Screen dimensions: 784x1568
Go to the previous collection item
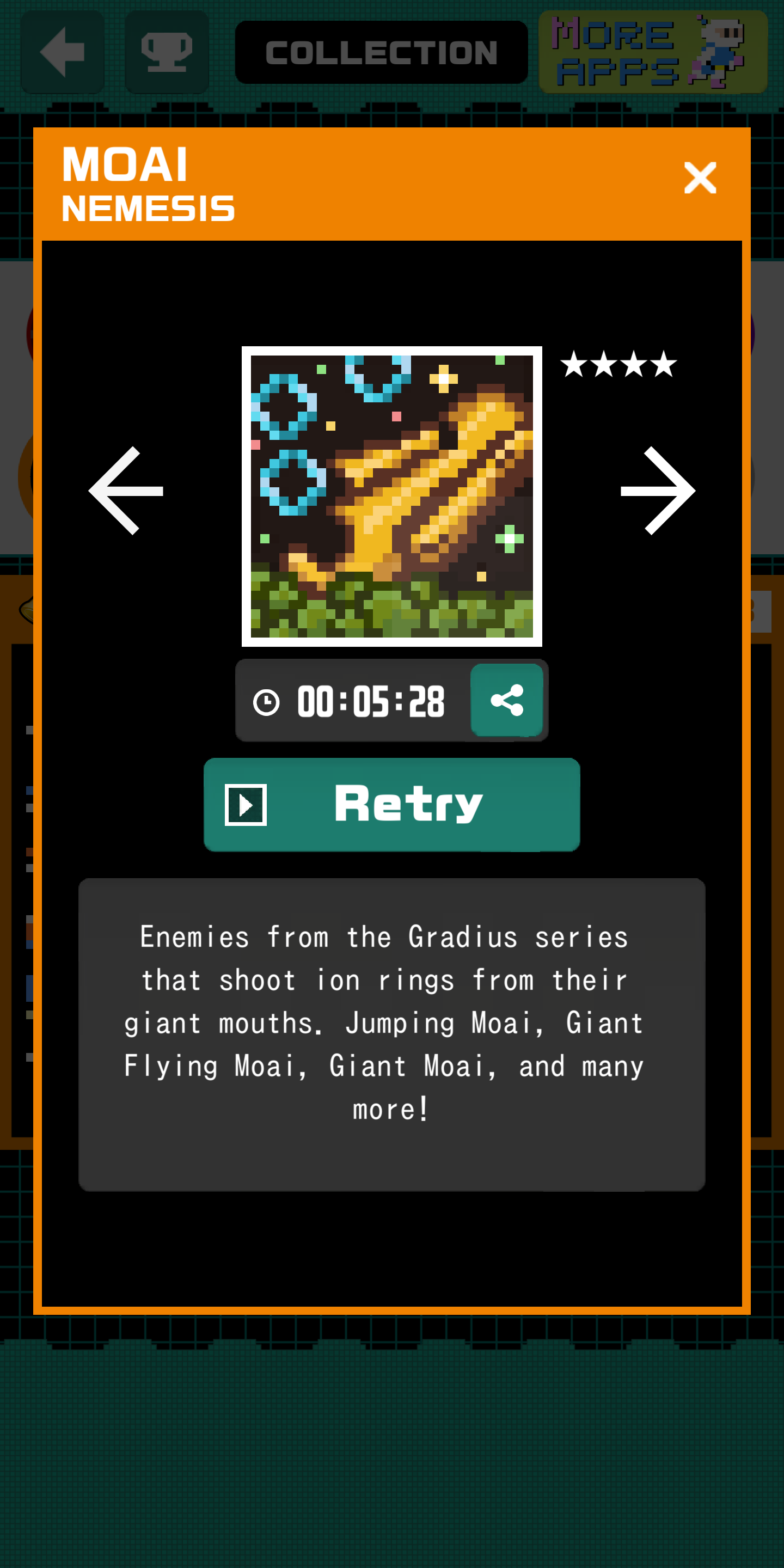(126, 491)
